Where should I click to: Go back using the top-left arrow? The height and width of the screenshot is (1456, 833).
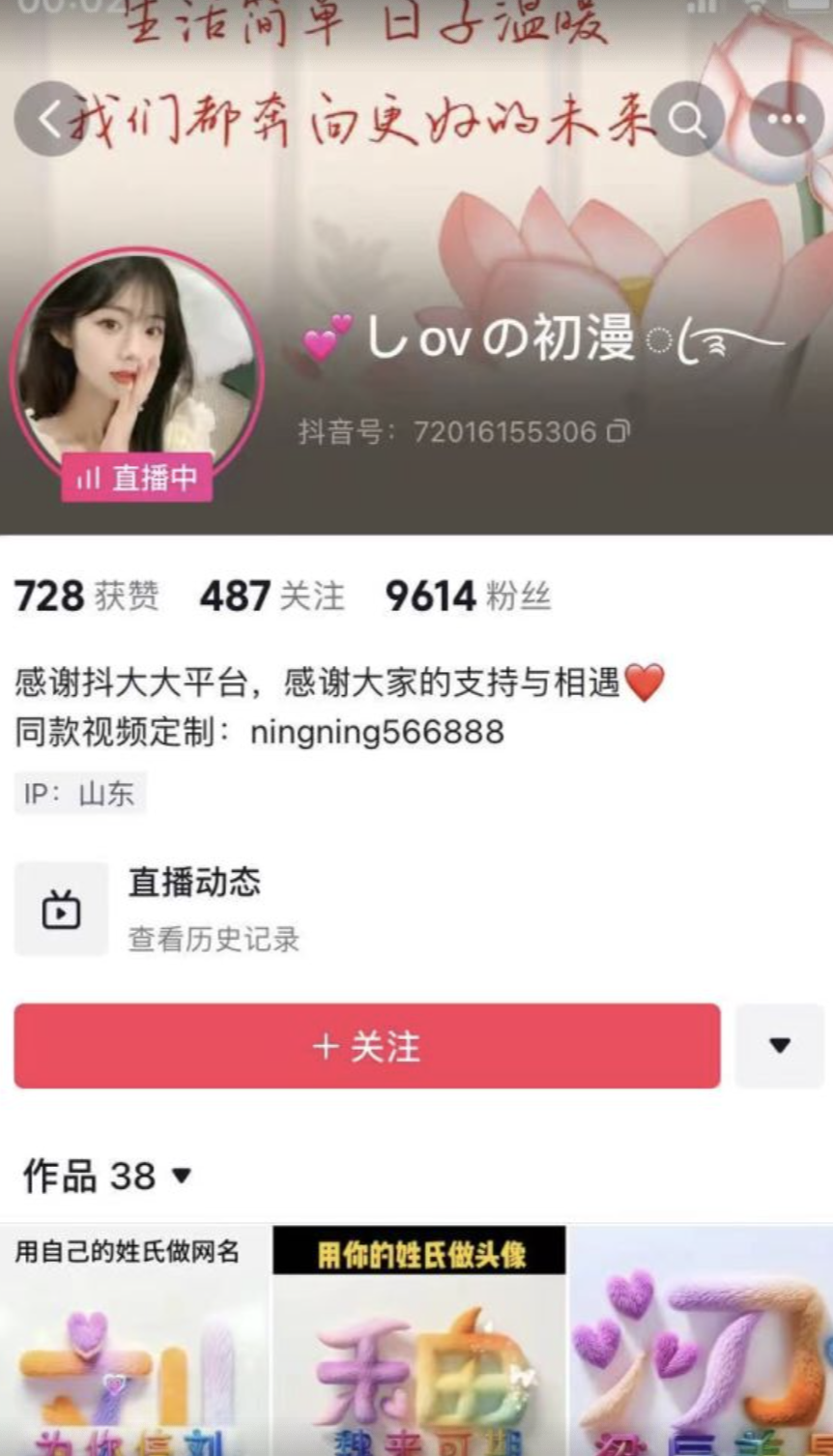[x=48, y=119]
